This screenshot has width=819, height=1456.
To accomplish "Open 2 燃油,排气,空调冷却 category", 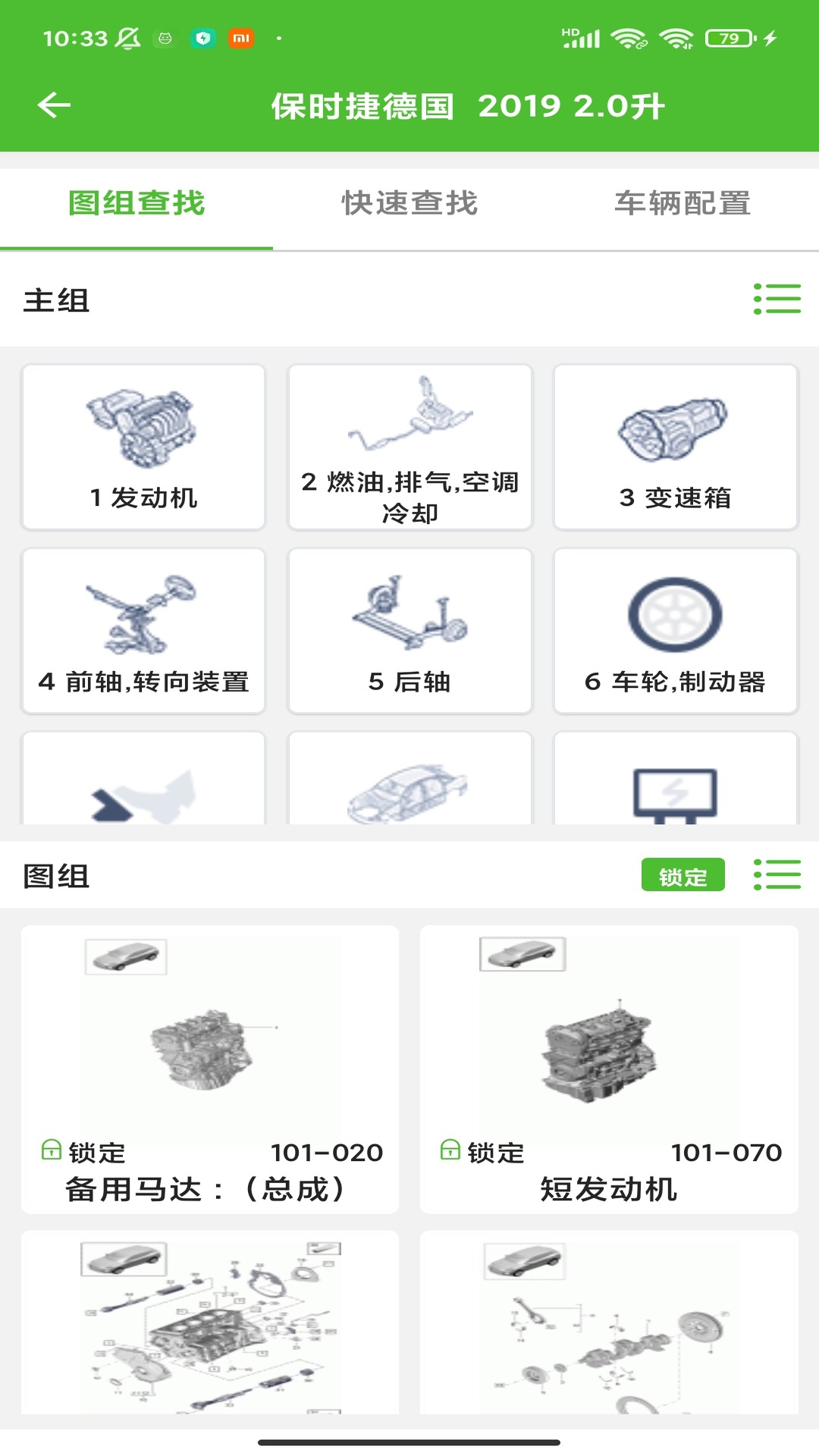I will [x=409, y=425].
